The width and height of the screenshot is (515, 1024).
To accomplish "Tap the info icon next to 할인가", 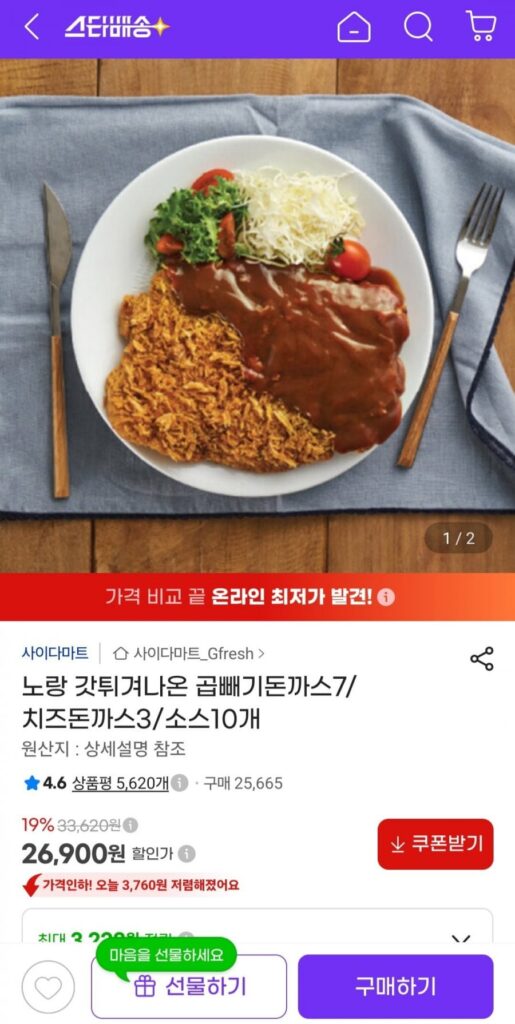I will pyautogui.click(x=187, y=854).
